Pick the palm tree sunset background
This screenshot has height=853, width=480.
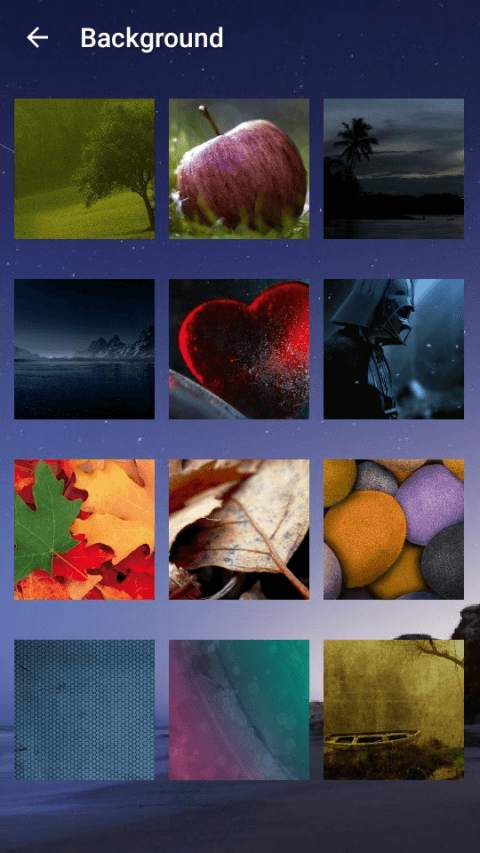[394, 169]
